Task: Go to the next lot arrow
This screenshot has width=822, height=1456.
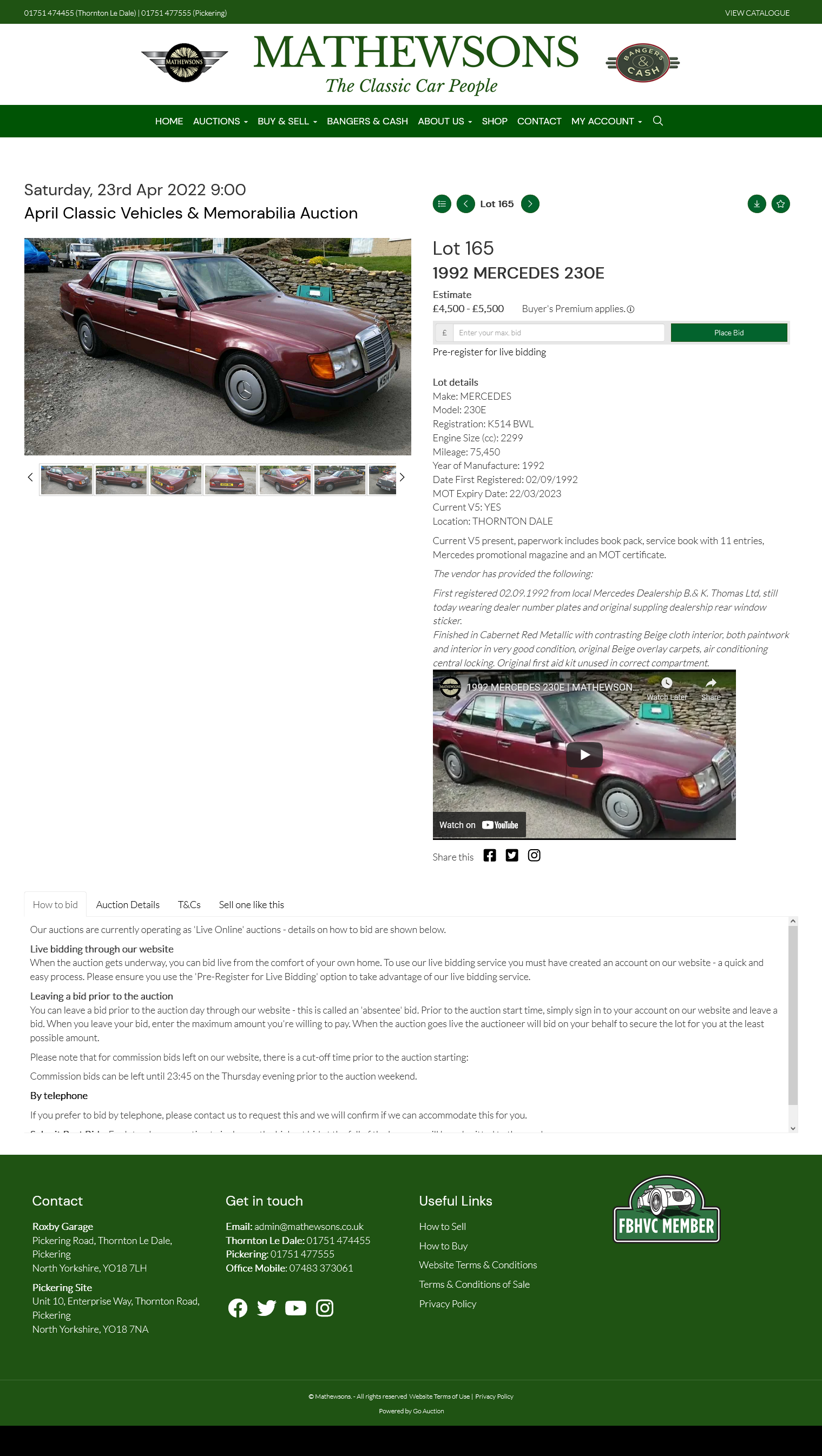Action: [530, 204]
